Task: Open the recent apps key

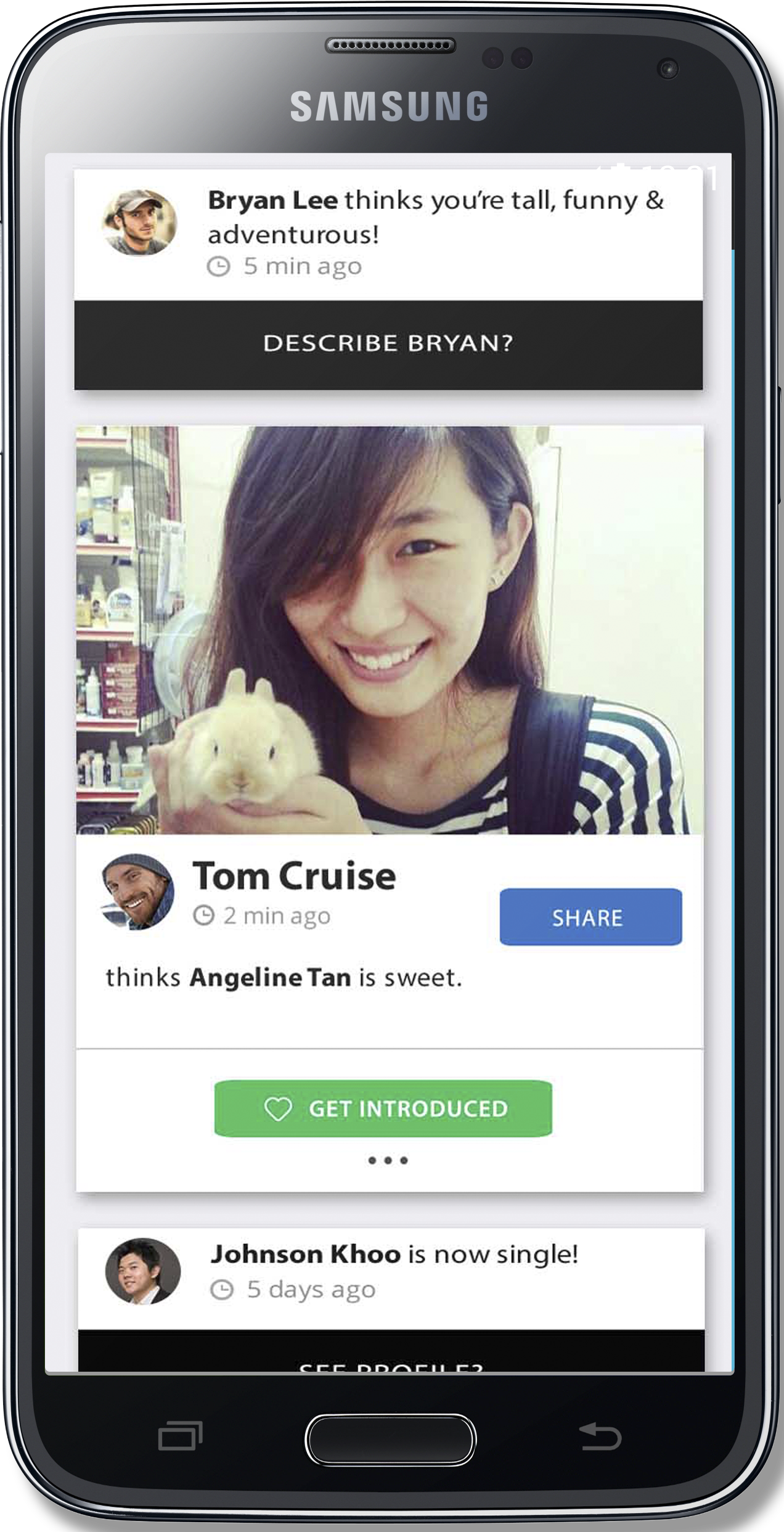Action: 180,1436
